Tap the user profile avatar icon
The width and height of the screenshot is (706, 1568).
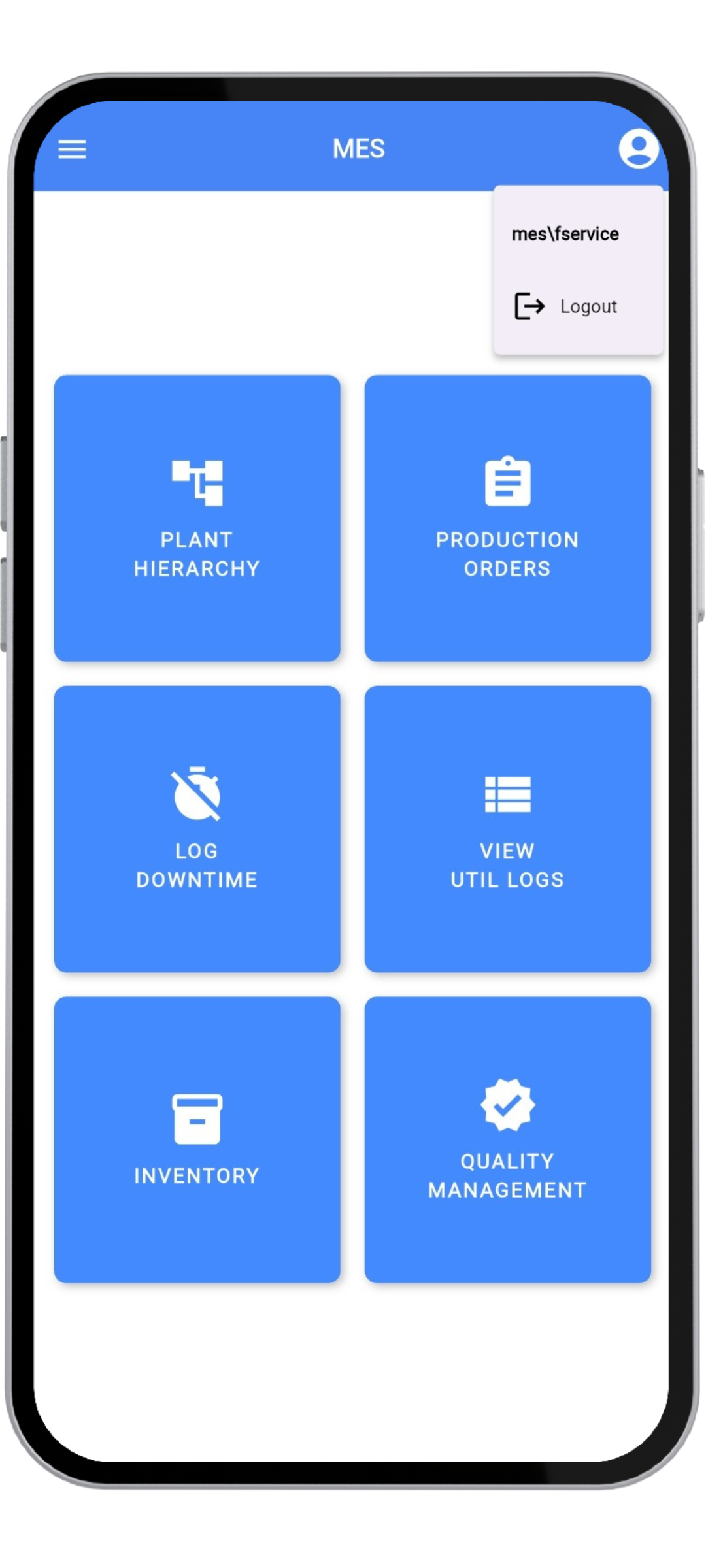pyautogui.click(x=638, y=149)
